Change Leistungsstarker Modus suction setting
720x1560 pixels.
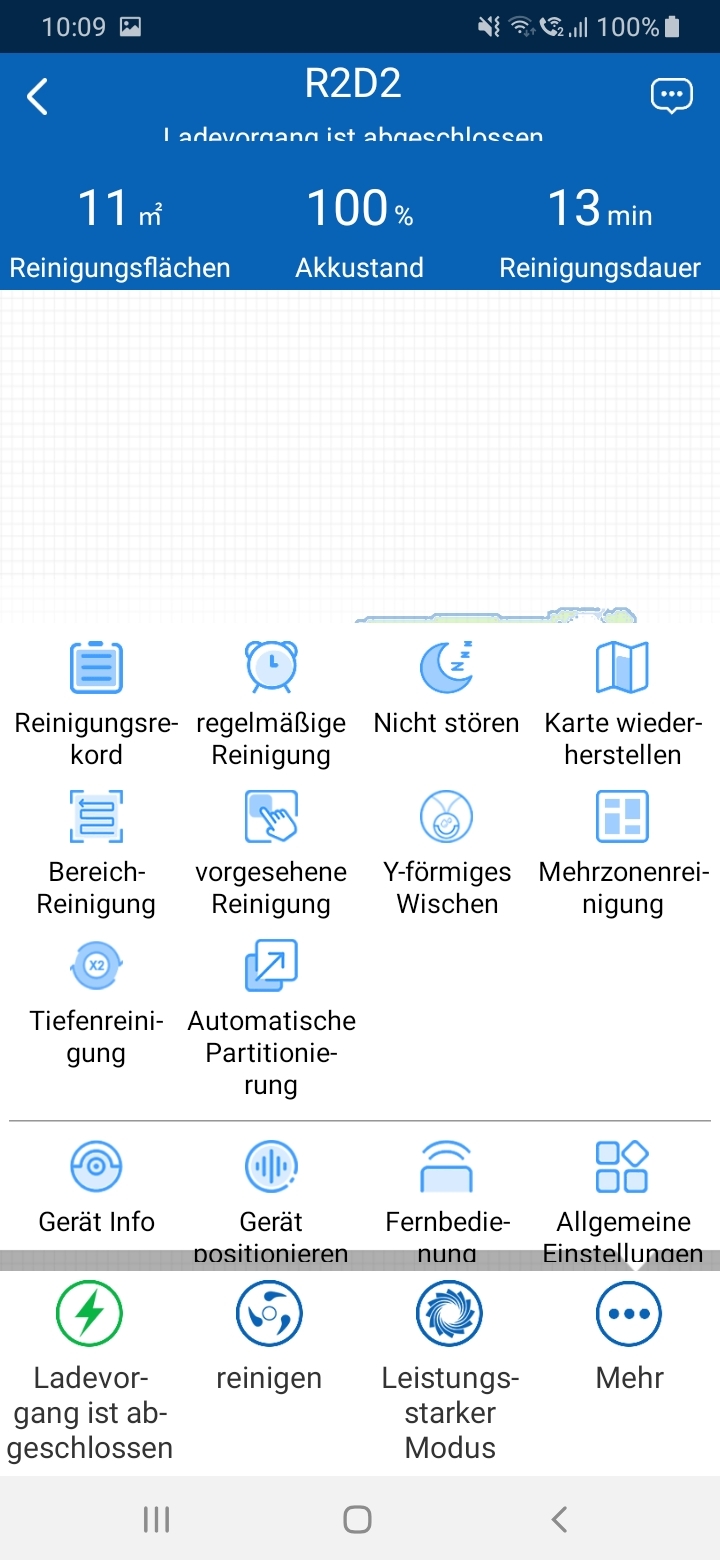click(x=450, y=1371)
